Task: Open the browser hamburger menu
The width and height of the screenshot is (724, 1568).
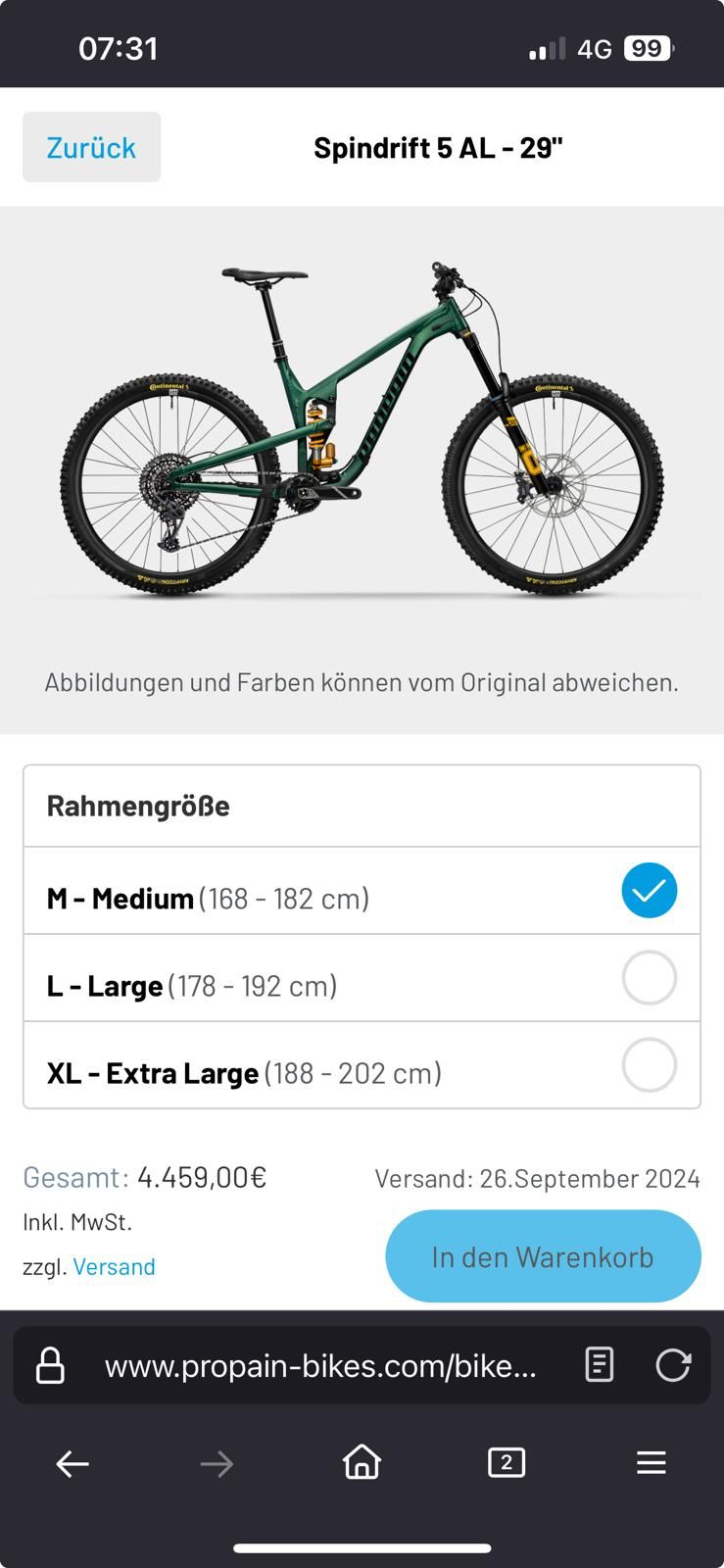Action: pos(652,1463)
